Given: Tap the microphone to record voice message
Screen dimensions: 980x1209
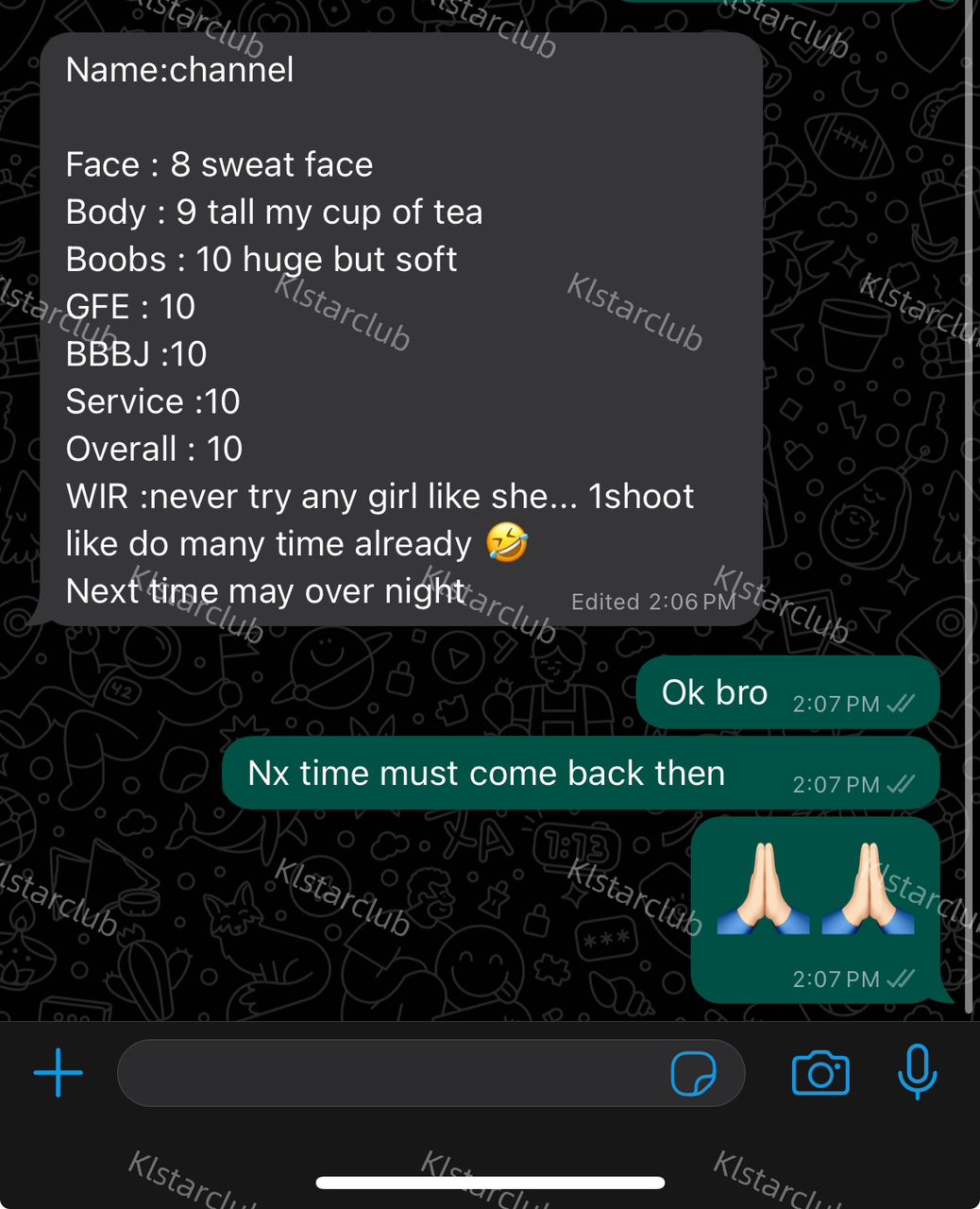Looking at the screenshot, I should (x=916, y=1073).
